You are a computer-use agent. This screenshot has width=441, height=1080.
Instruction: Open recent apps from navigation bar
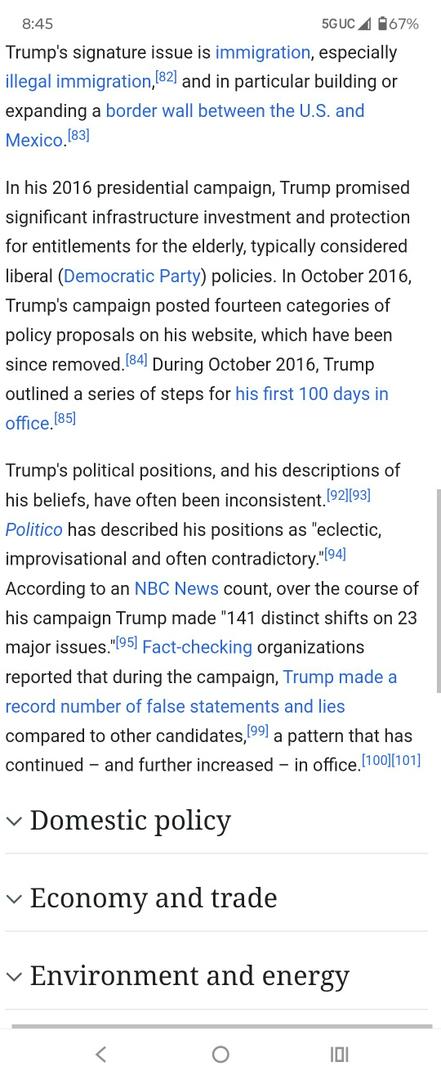(x=339, y=1054)
